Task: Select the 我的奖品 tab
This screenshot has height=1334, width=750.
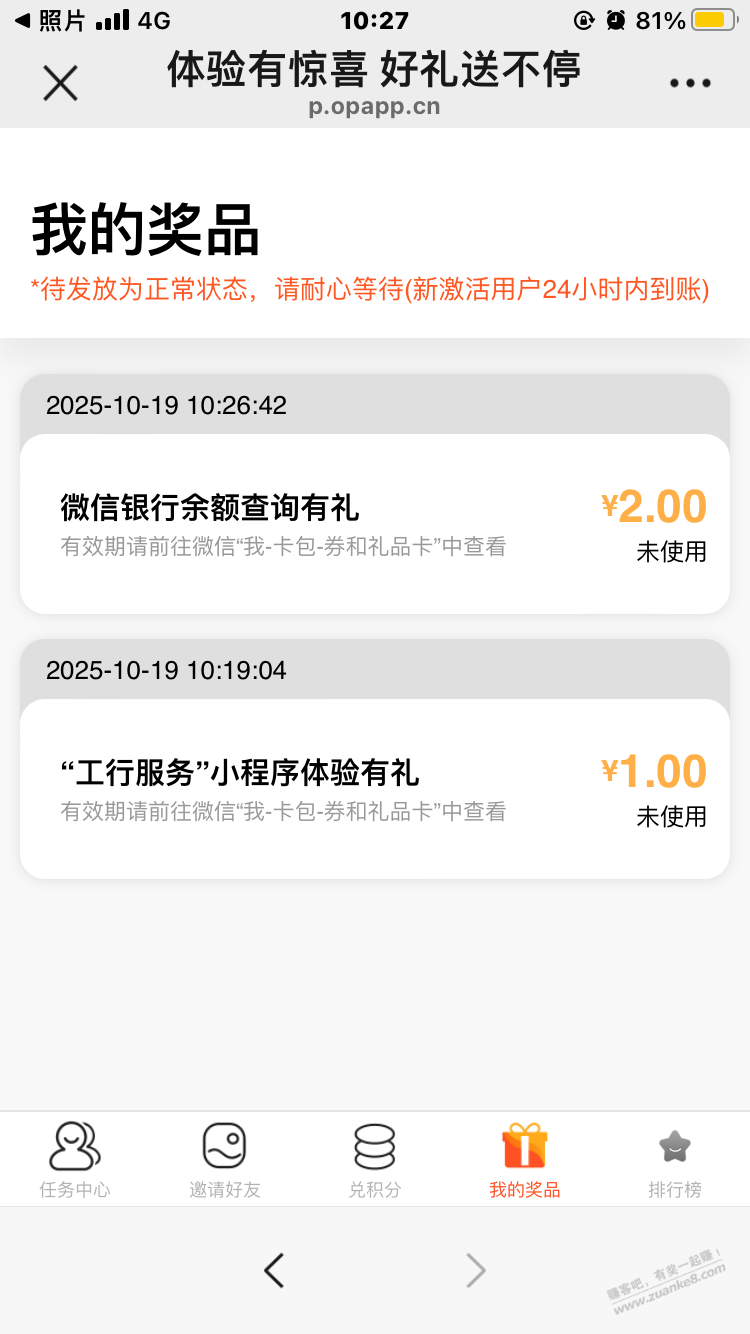Action: [x=525, y=1160]
